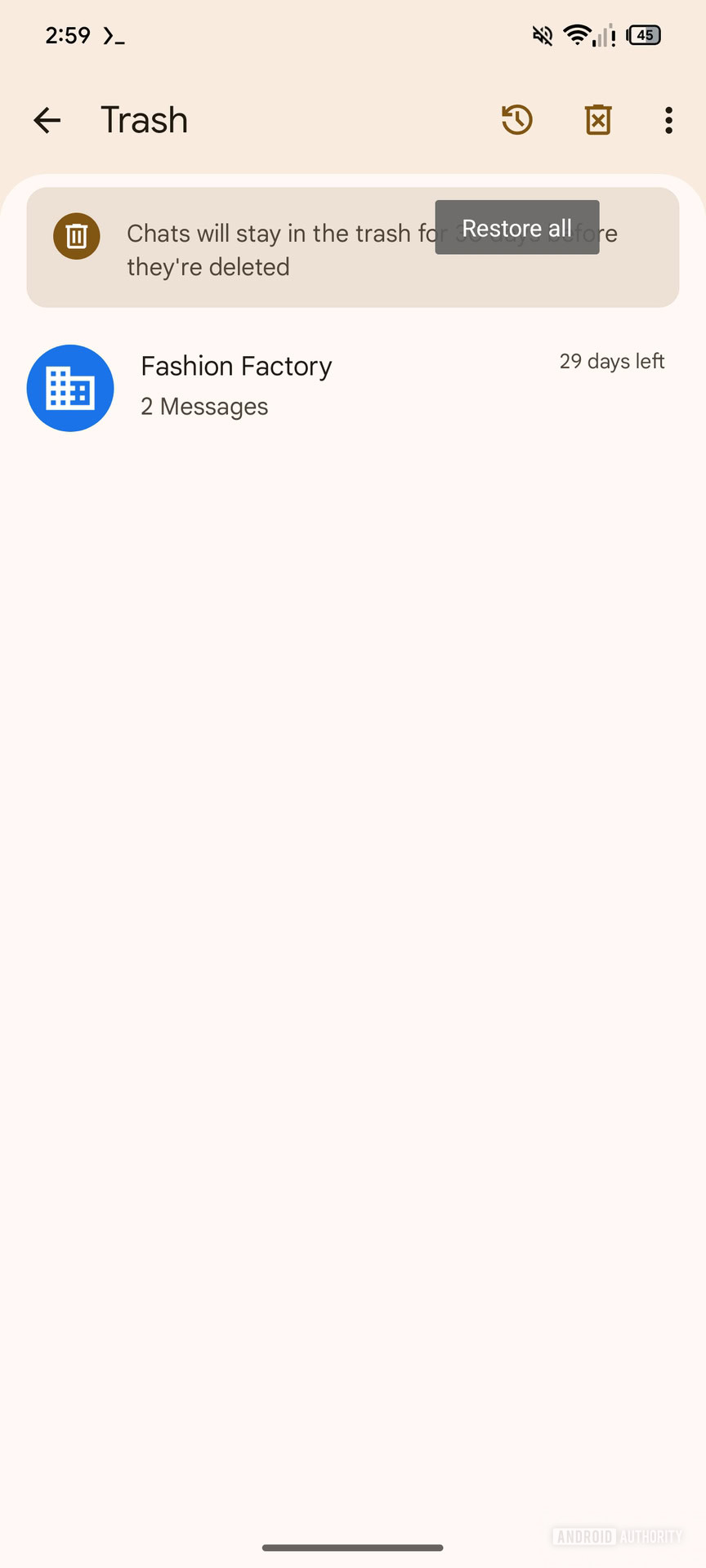The image size is (706, 1568).
Task: Tap the Trash screen title
Action: 144,120
